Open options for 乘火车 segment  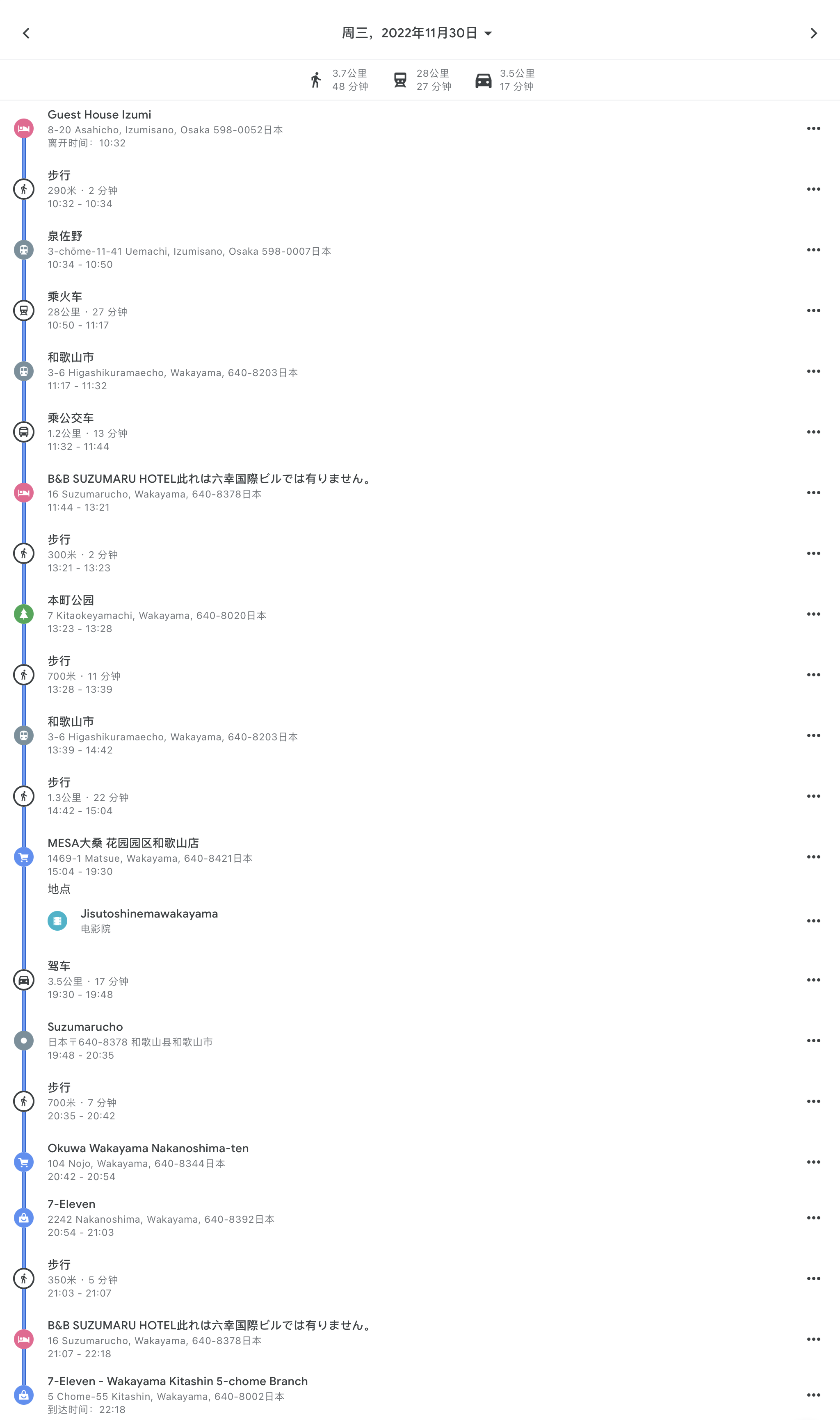[x=813, y=311]
